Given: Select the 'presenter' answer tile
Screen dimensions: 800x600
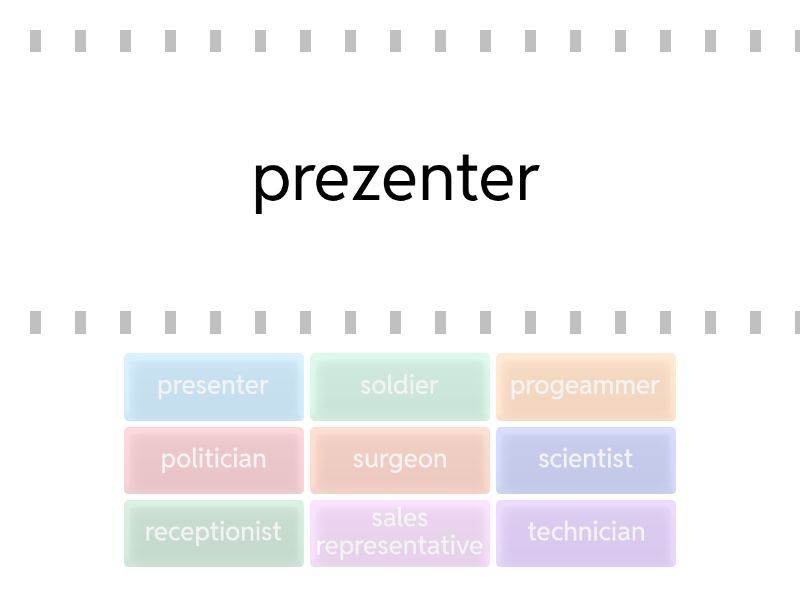Looking at the screenshot, I should tap(213, 386).
